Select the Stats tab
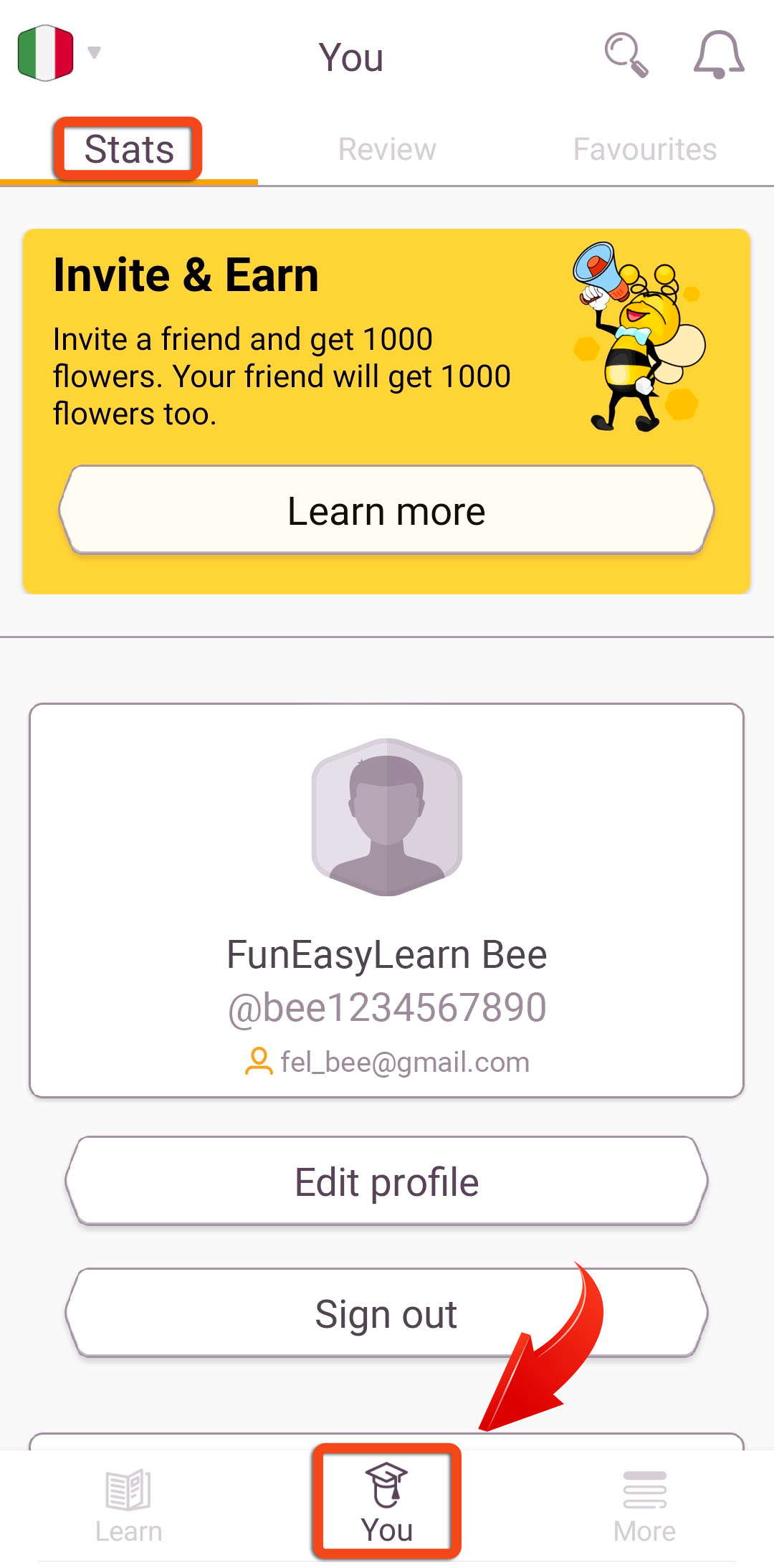This screenshot has width=774, height=1568. [129, 149]
